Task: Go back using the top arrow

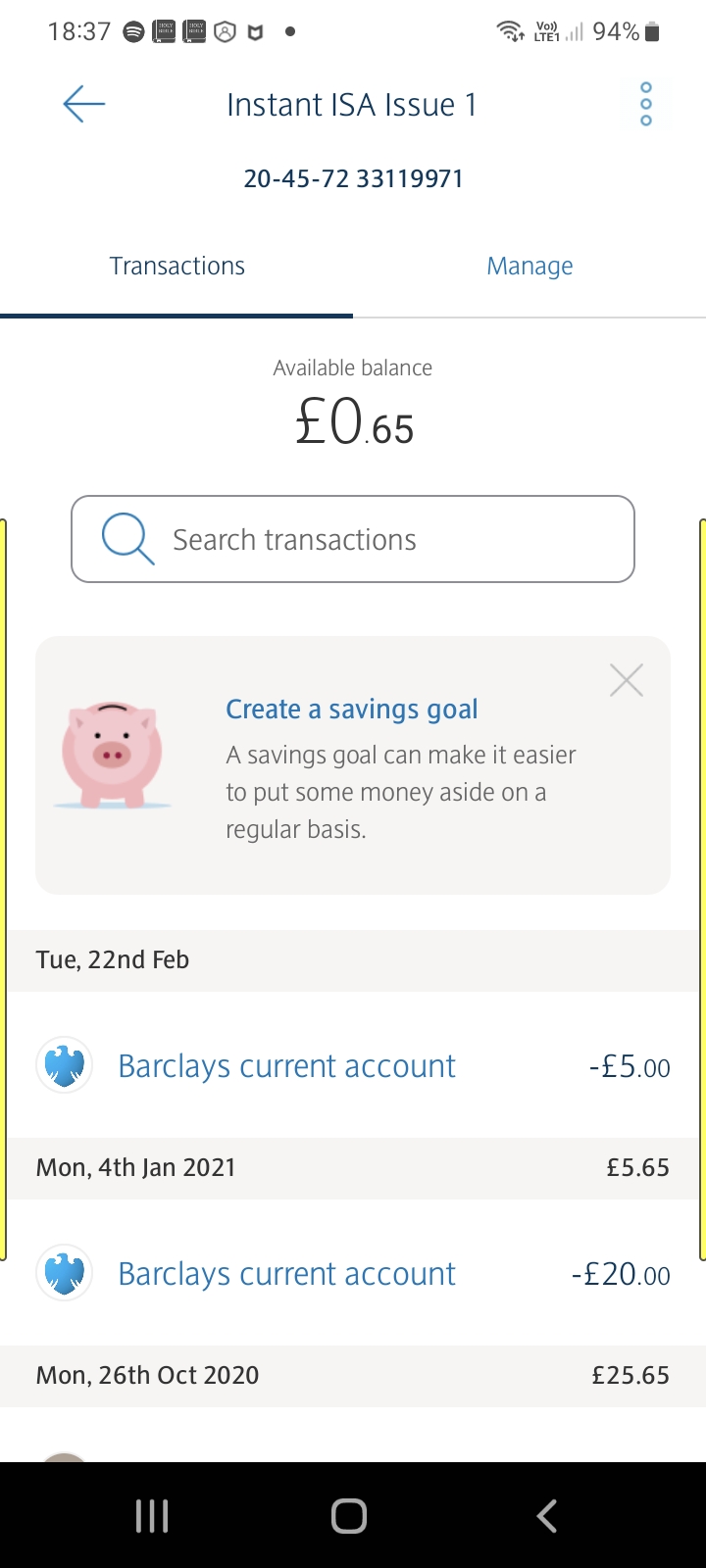Action: 84,104
